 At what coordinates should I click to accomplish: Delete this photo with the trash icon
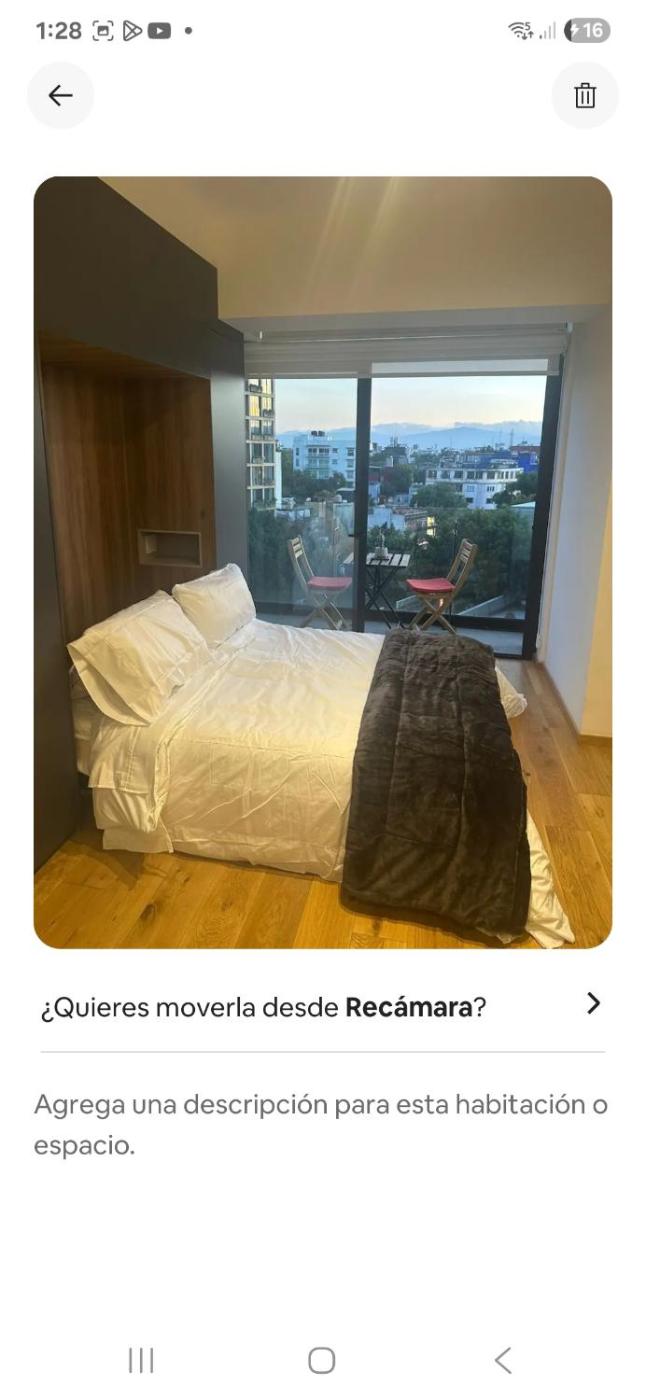pos(585,95)
